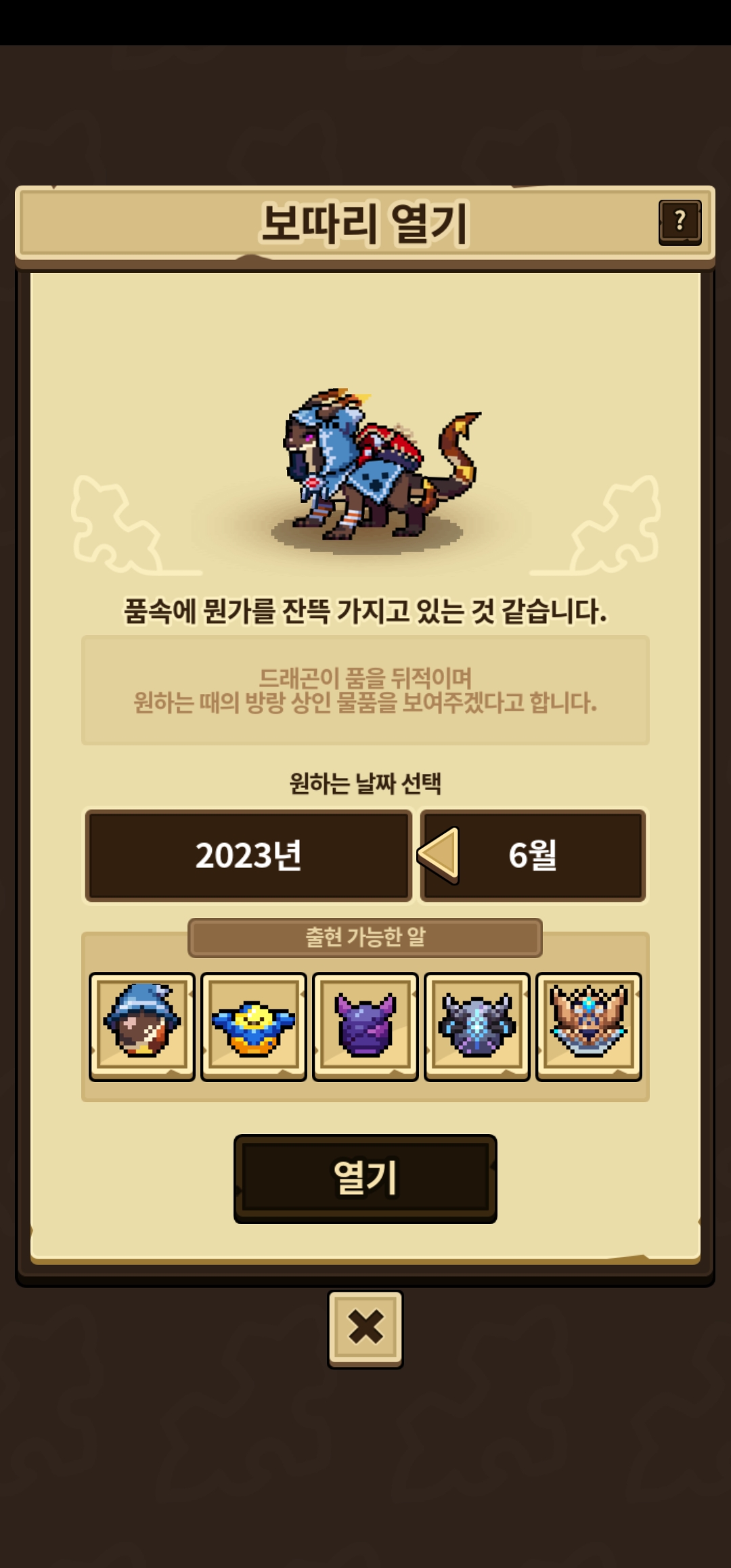Image resolution: width=731 pixels, height=1568 pixels.
Task: Open the help question mark button
Action: coord(680,221)
